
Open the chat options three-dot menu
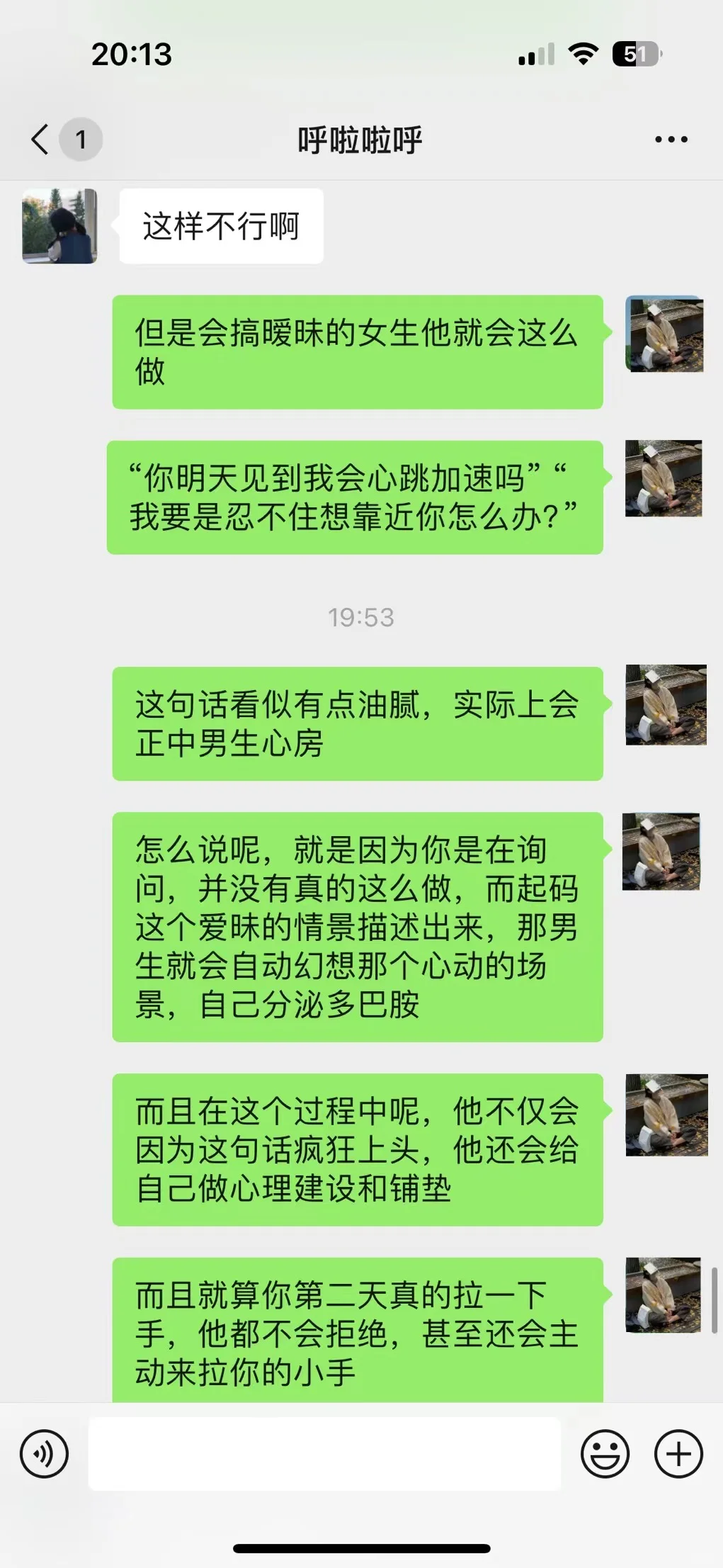click(x=671, y=140)
